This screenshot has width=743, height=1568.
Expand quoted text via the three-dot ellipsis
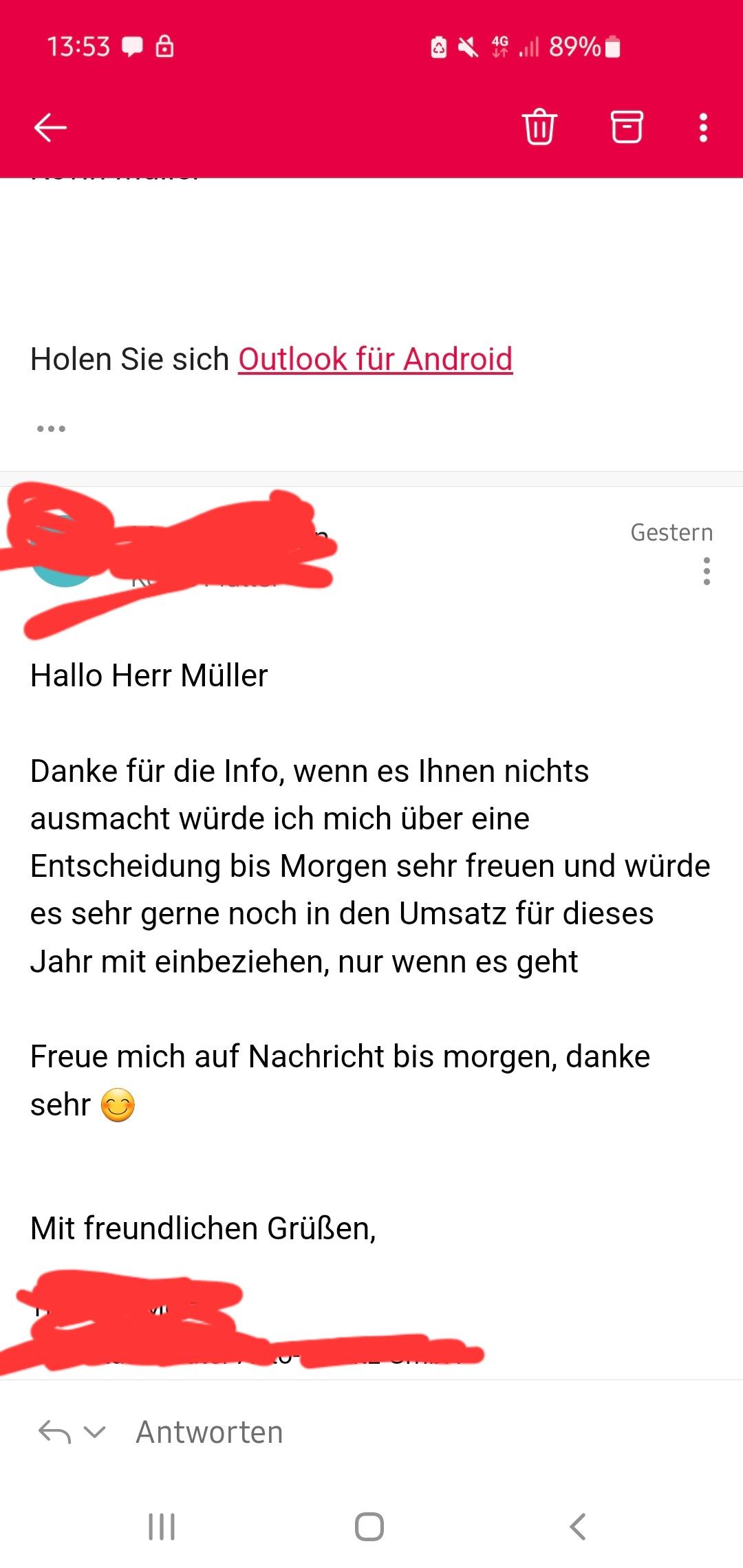[x=51, y=428]
